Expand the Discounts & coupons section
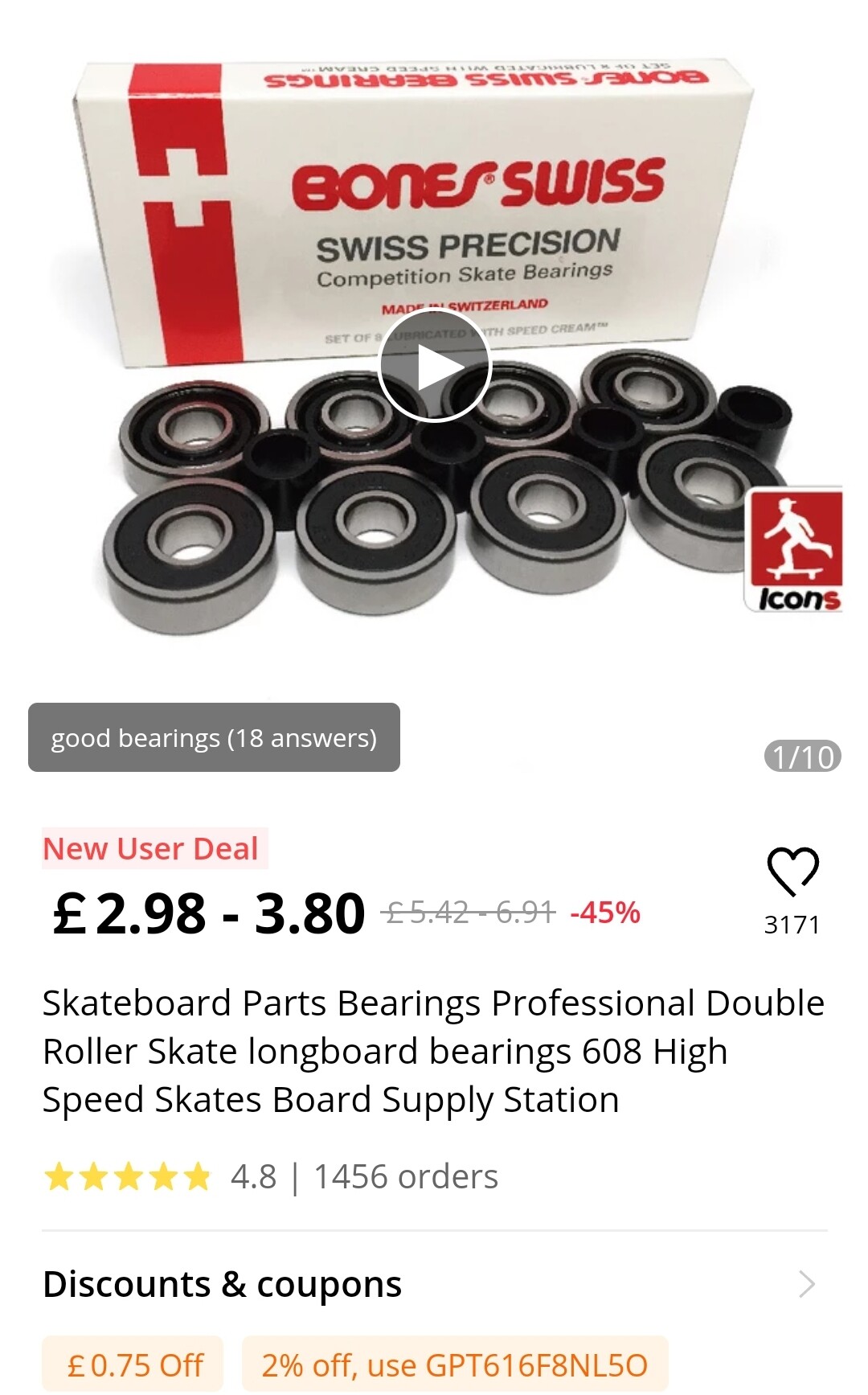Image resolution: width=868 pixels, height=1395 pixels. click(807, 1284)
